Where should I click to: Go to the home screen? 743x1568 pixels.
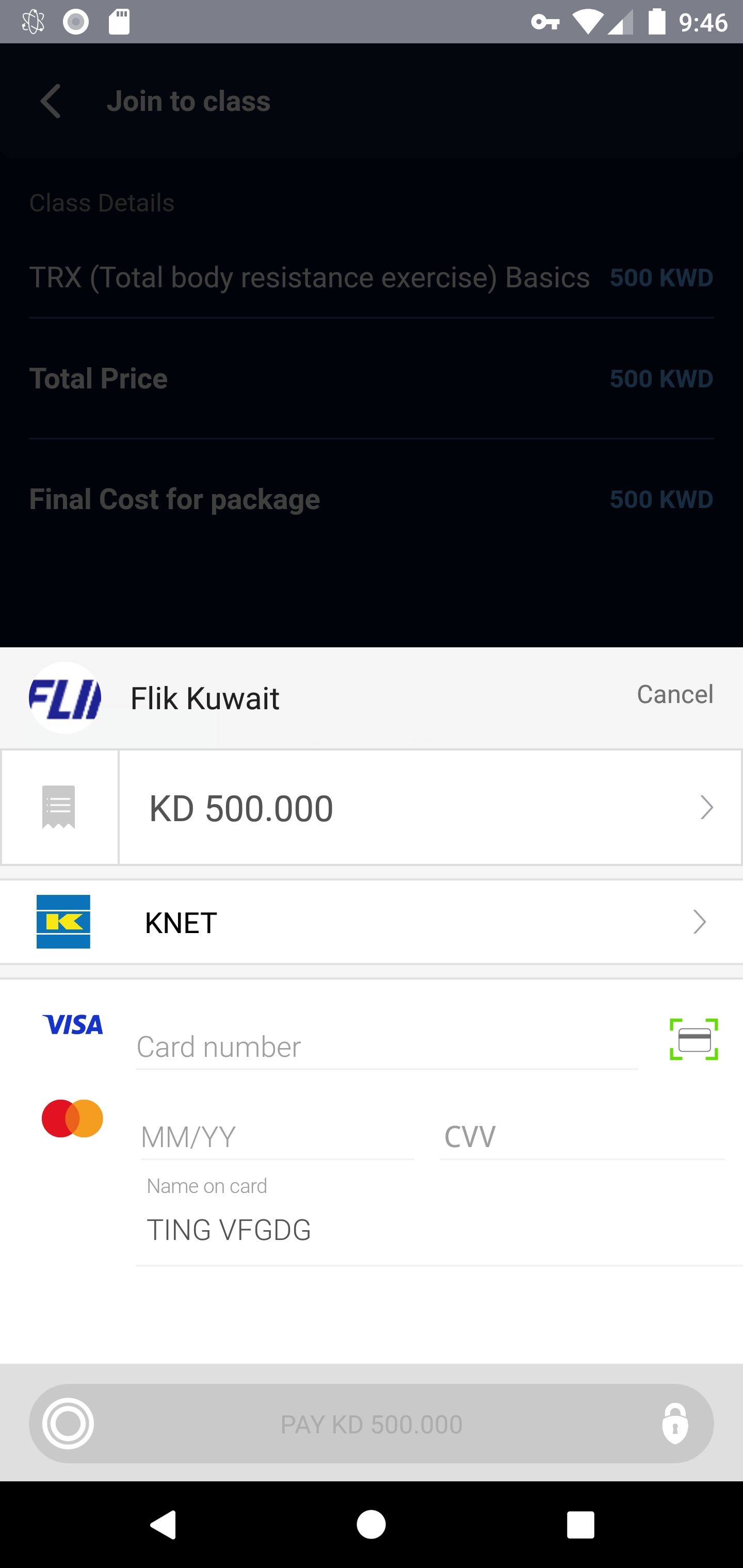click(x=371, y=1525)
